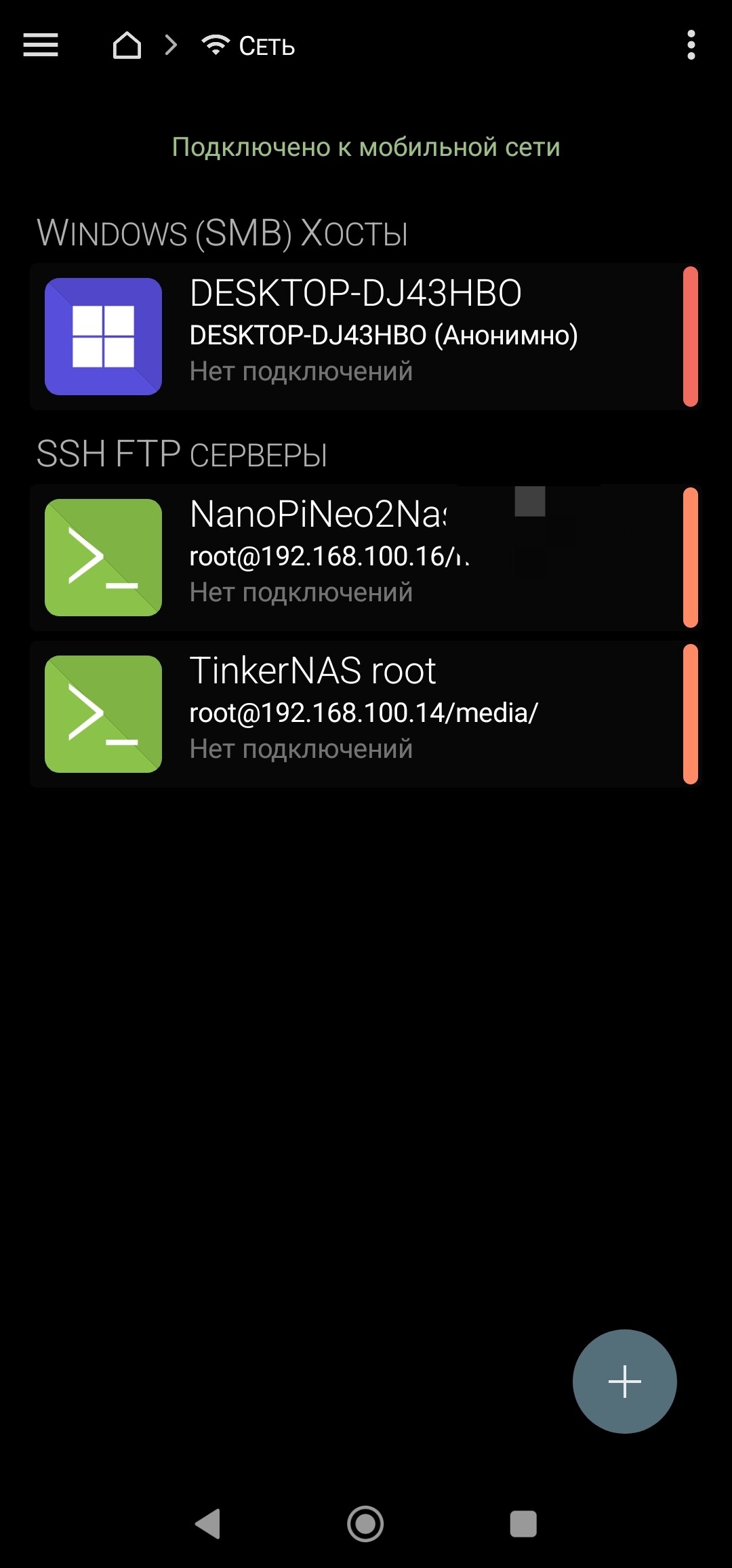Open the NanoPiNeo2Nas SSH server
Viewport: 732px width, 1568px height.
(x=364, y=557)
